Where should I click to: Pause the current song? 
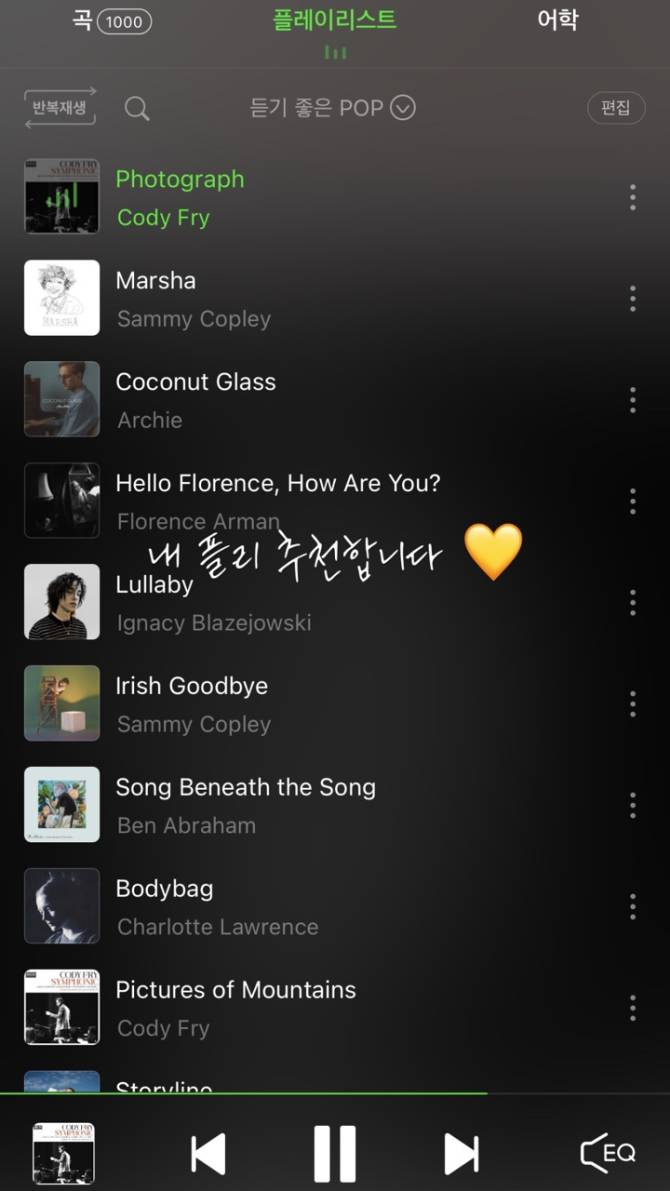335,1154
